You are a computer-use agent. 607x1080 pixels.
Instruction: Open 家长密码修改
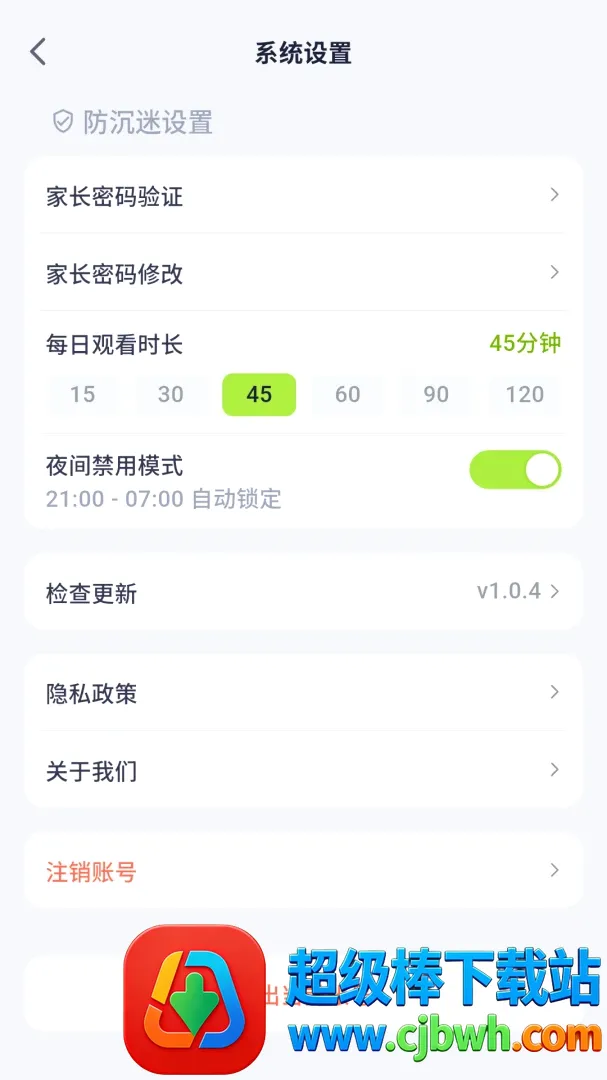point(303,273)
